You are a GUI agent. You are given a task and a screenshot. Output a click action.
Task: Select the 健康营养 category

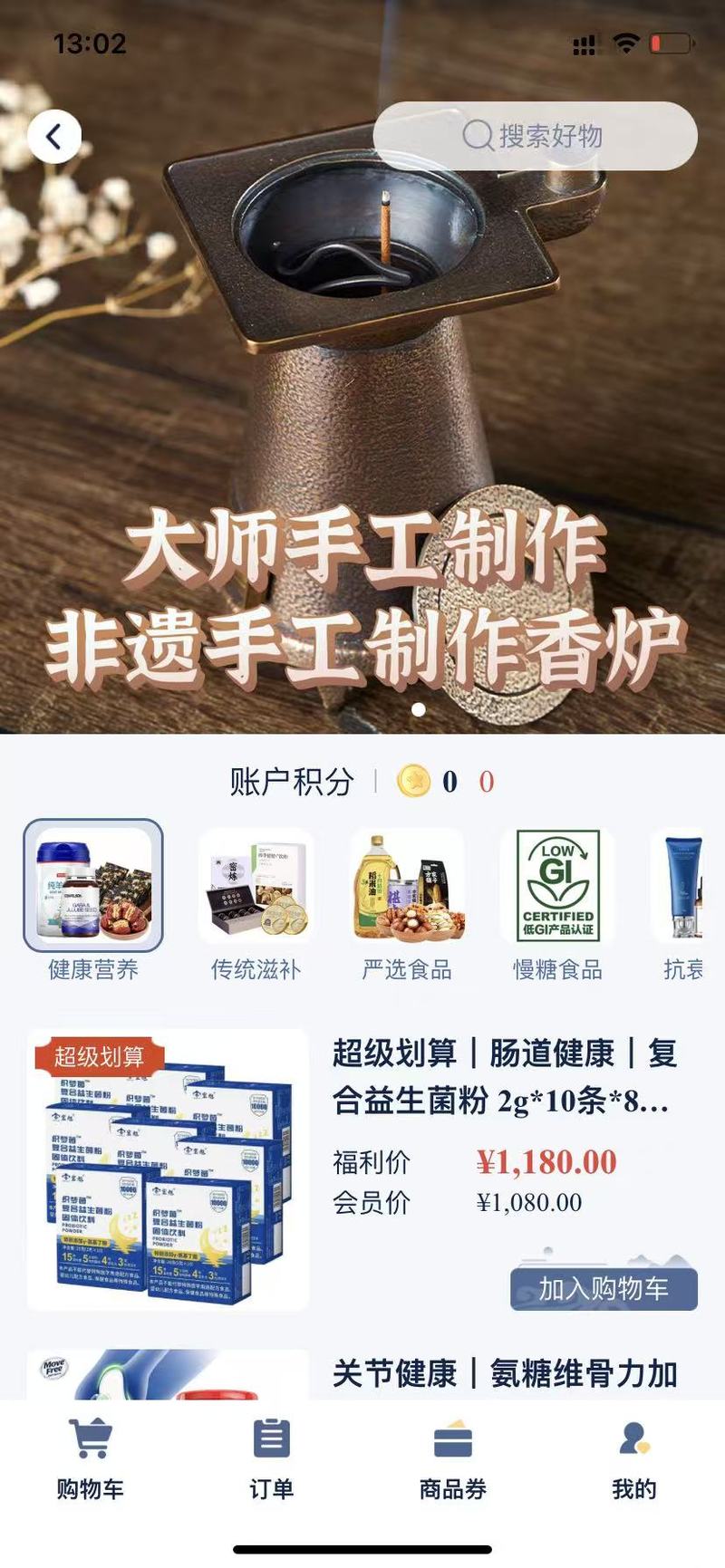coord(93,901)
